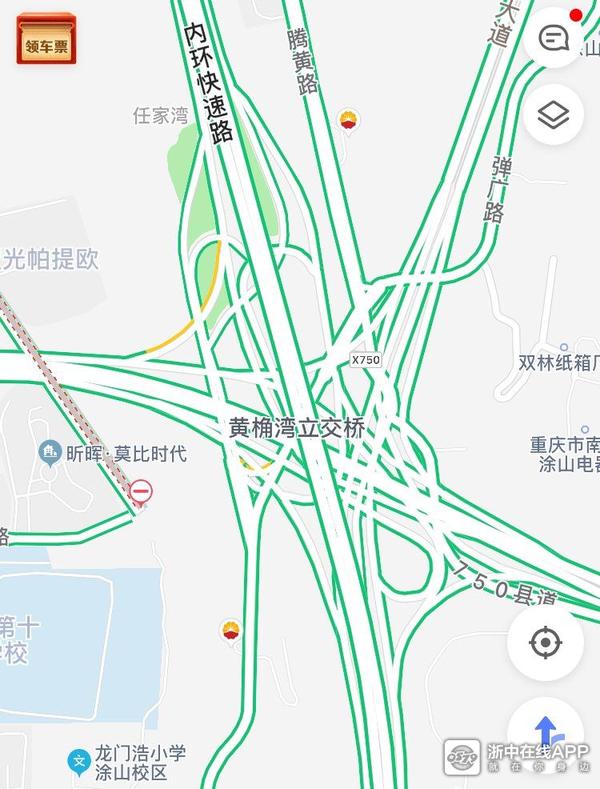Select the 昕晖·莫比时代 place marker

pos(49,454)
